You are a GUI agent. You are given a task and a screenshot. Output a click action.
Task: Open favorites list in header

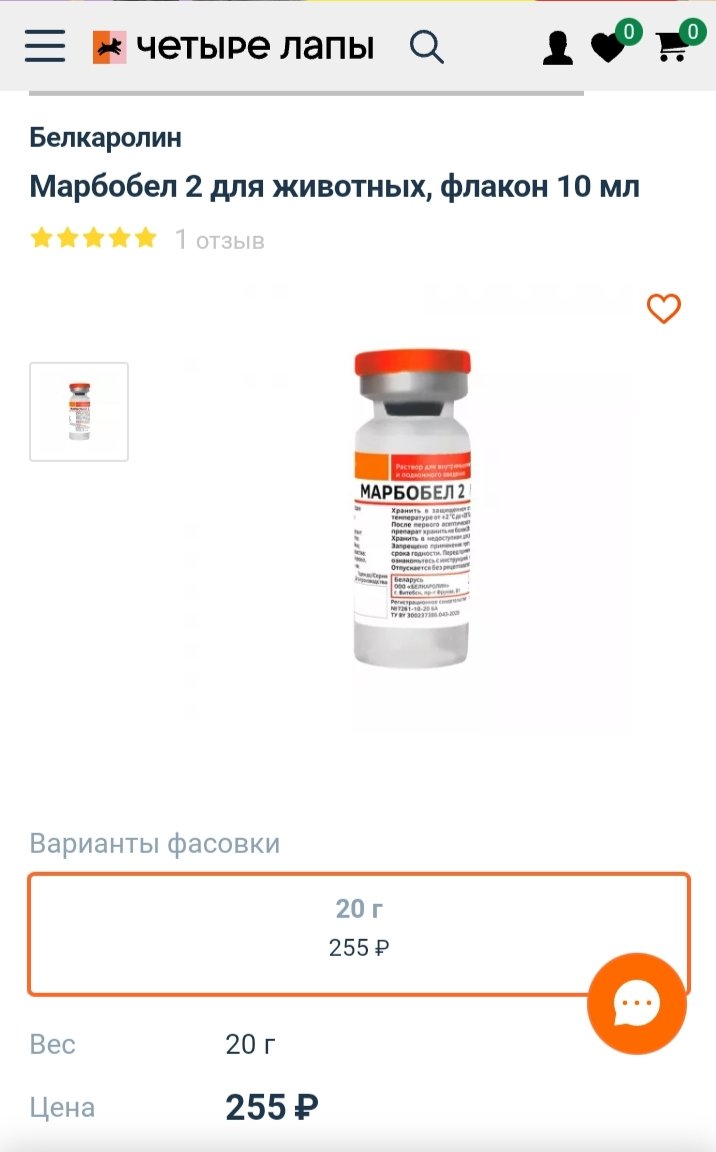pyautogui.click(x=608, y=48)
